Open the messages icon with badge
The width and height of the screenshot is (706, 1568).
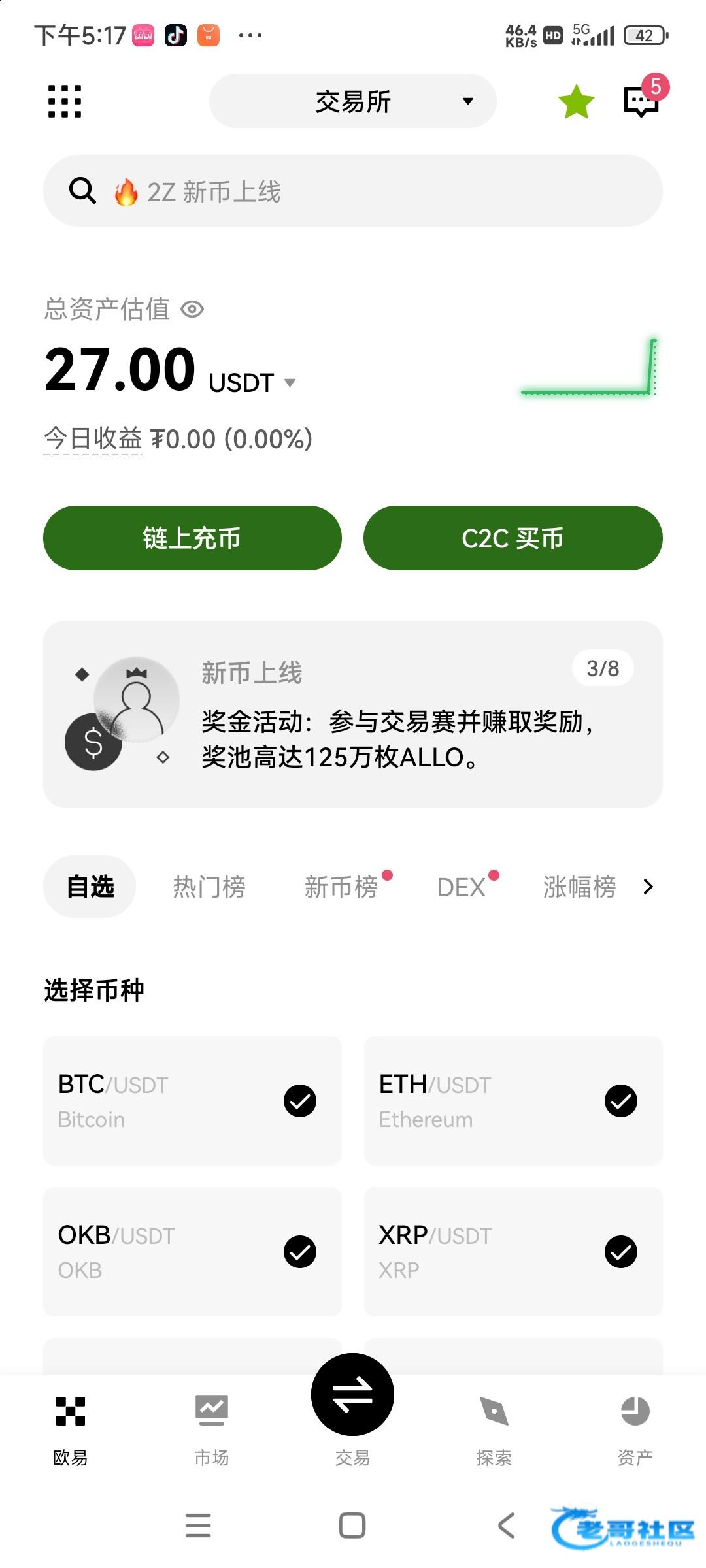(641, 101)
